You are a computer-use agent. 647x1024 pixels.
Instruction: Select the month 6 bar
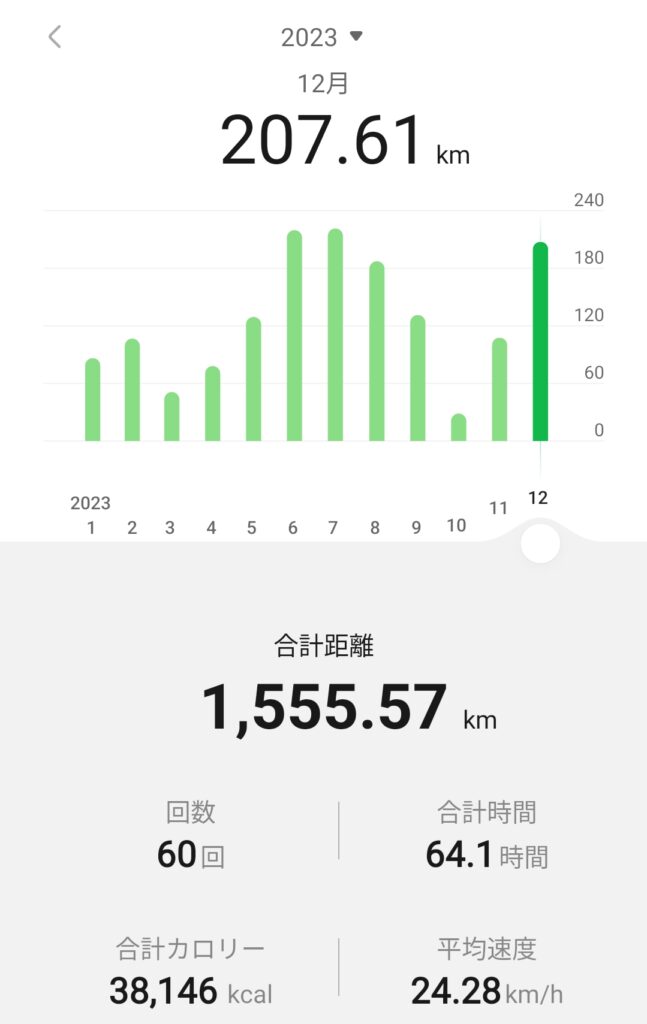click(x=294, y=336)
